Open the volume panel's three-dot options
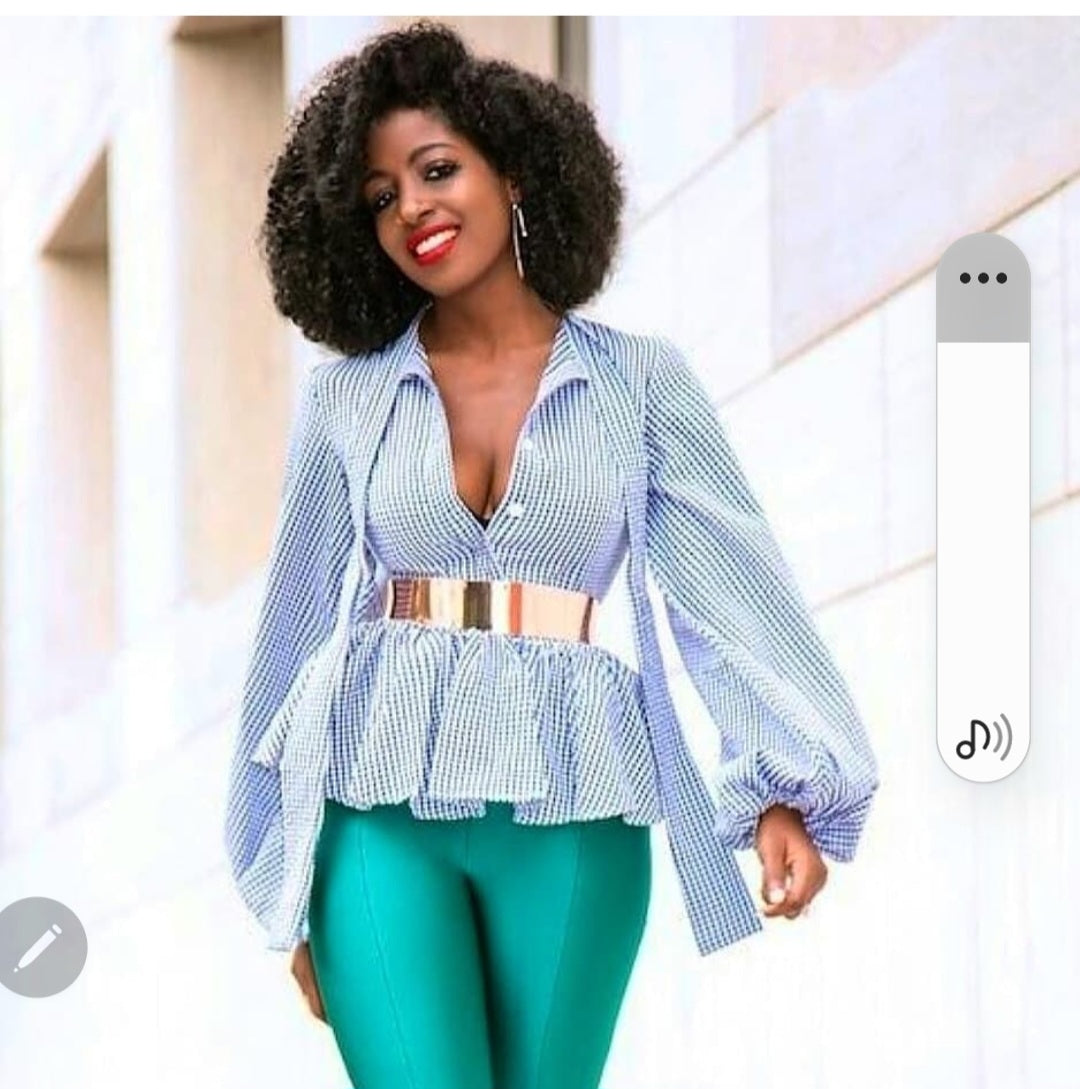This screenshot has width=1080, height=1089. (983, 278)
